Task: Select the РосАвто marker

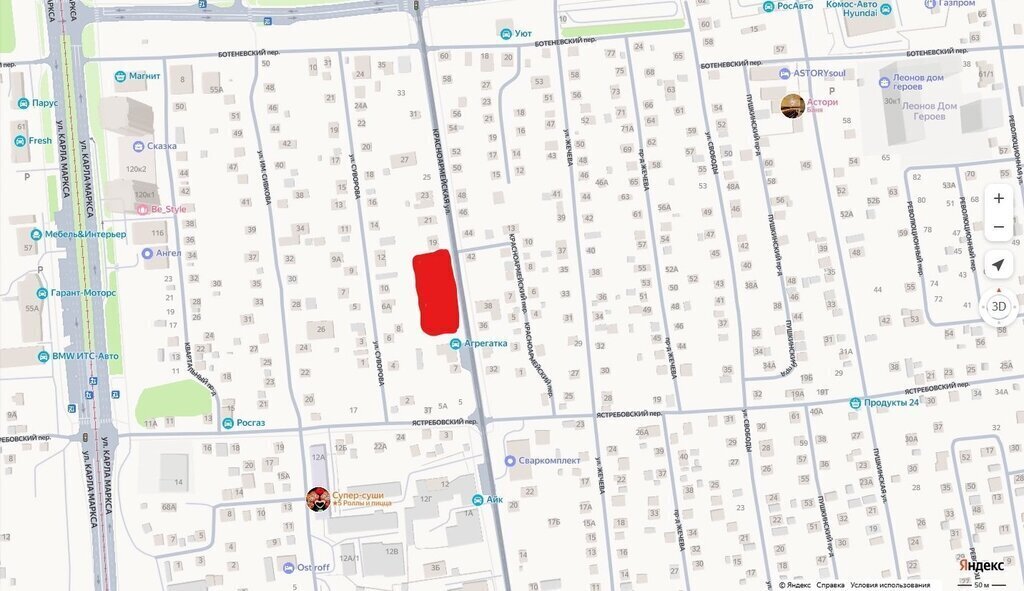Action: coord(770,6)
